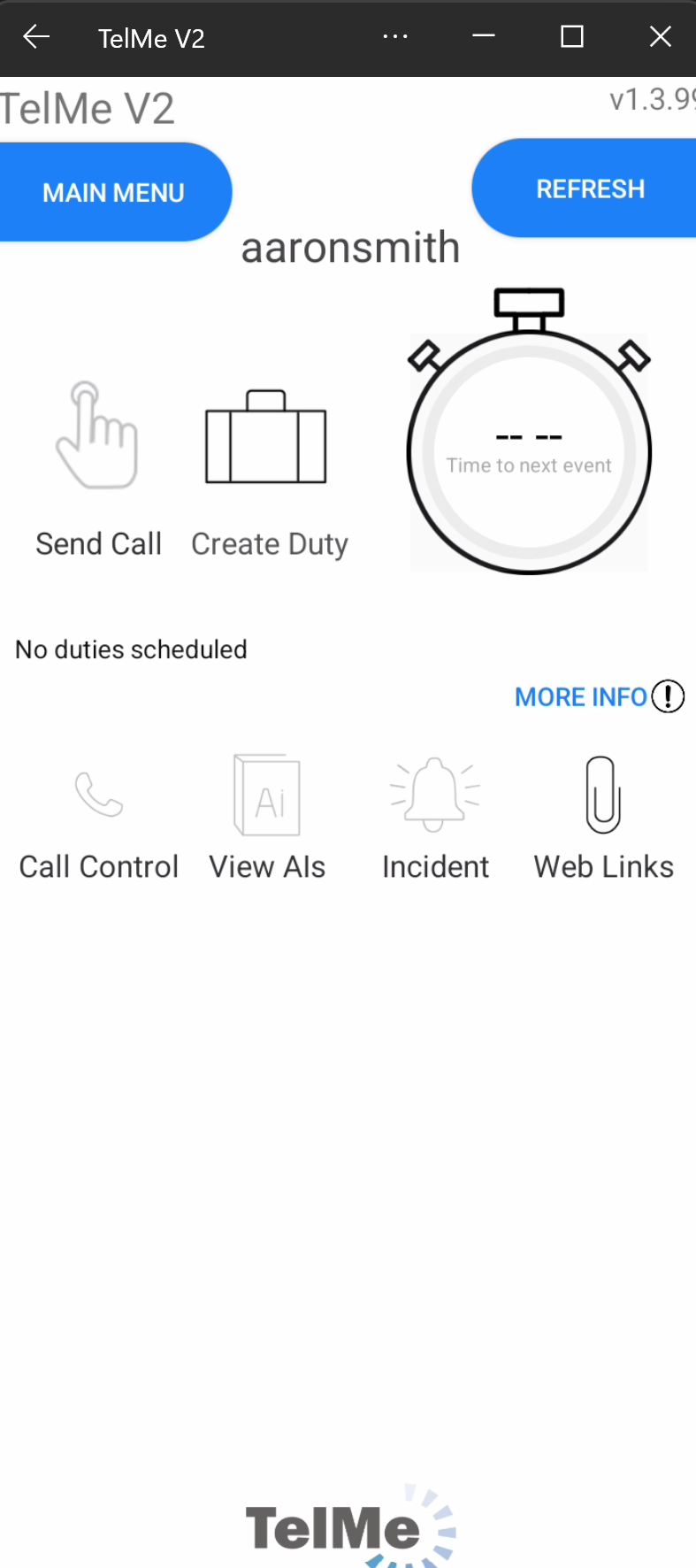The width and height of the screenshot is (696, 1568).
Task: Open View AIs using the book icon
Action: click(x=266, y=795)
